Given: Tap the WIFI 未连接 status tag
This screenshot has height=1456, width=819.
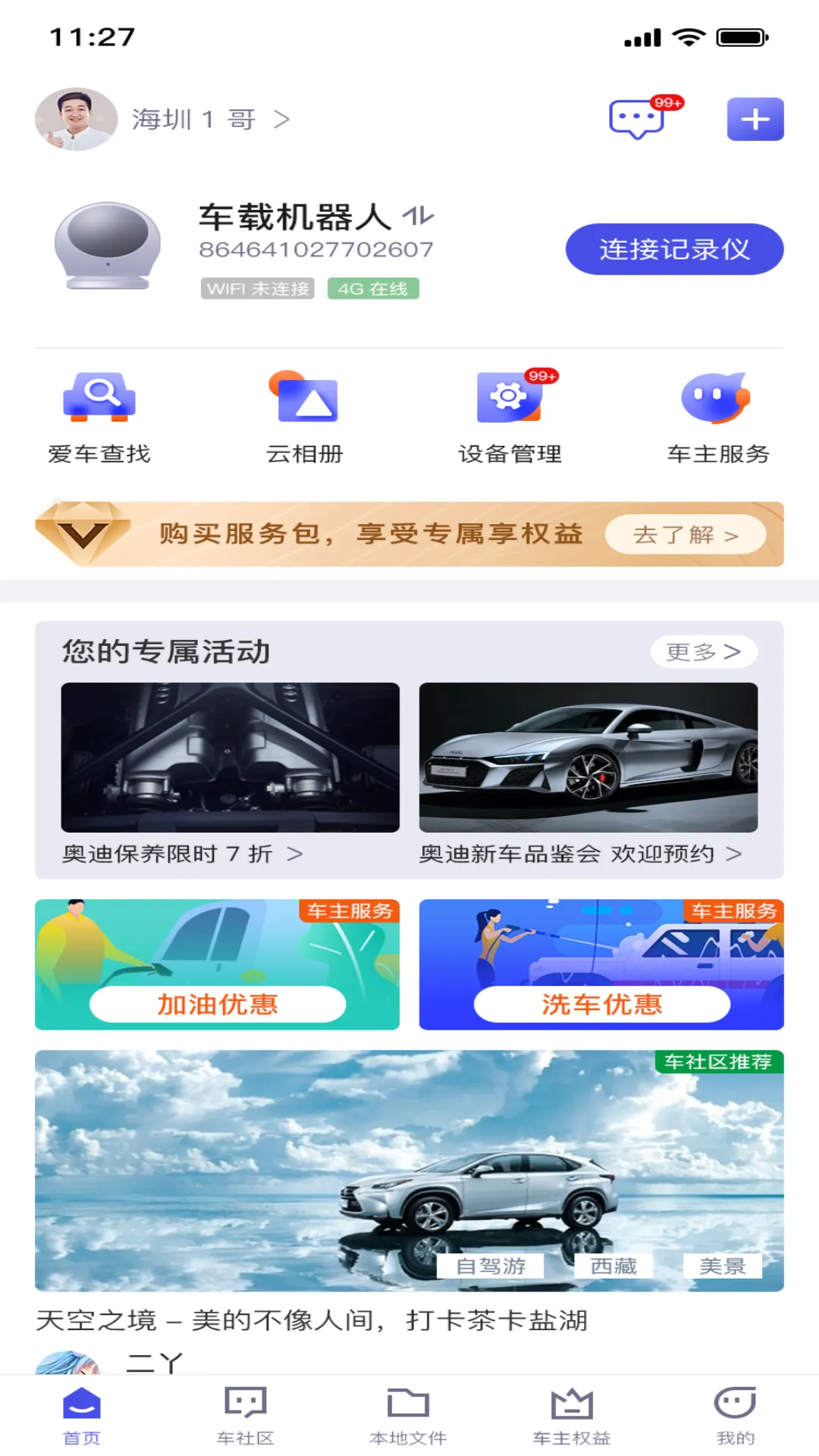Looking at the screenshot, I should click(x=256, y=289).
